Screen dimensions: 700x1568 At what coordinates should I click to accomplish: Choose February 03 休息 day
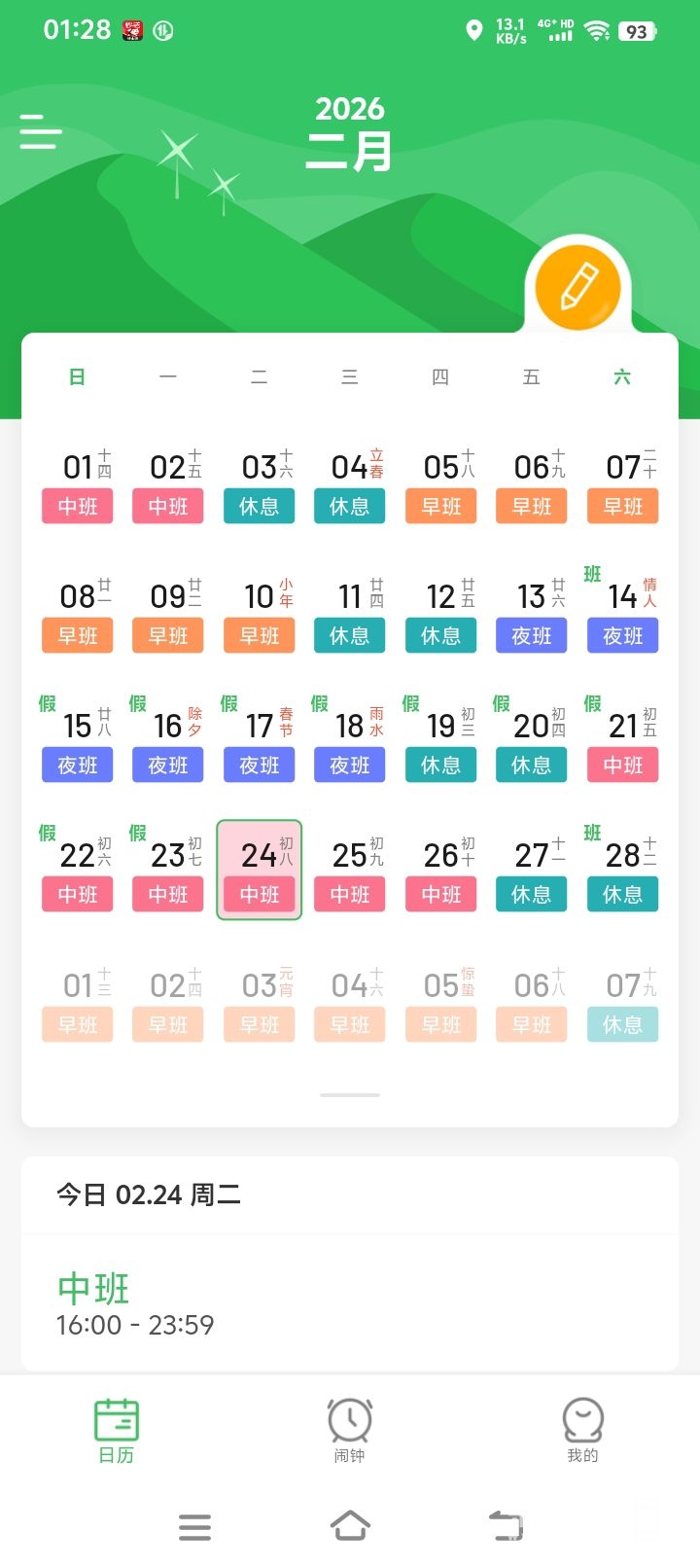[259, 483]
